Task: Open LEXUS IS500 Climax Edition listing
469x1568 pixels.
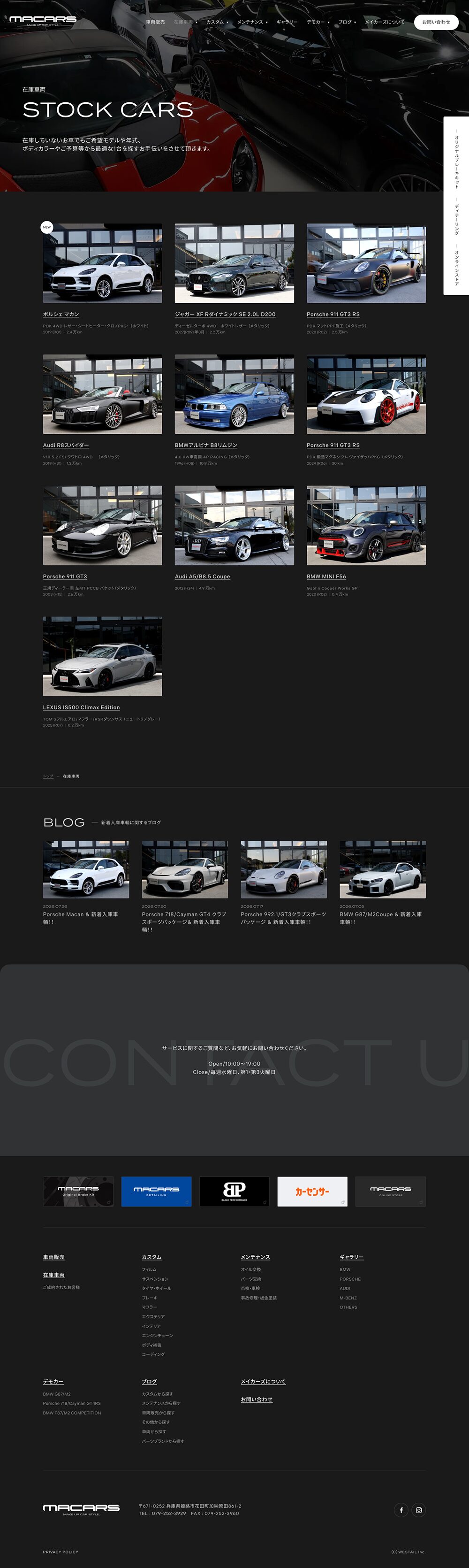Action: click(x=82, y=707)
